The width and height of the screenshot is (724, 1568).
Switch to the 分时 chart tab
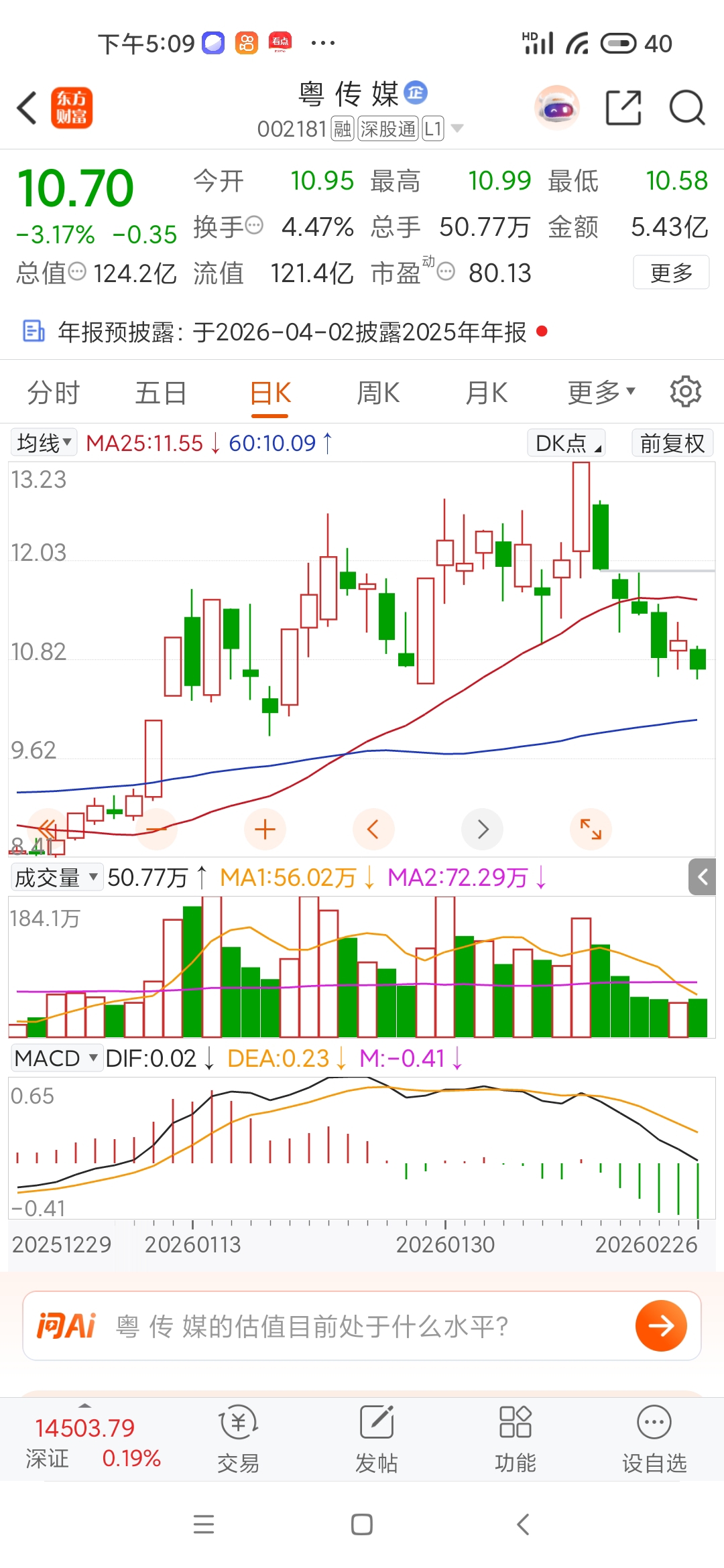point(54,393)
